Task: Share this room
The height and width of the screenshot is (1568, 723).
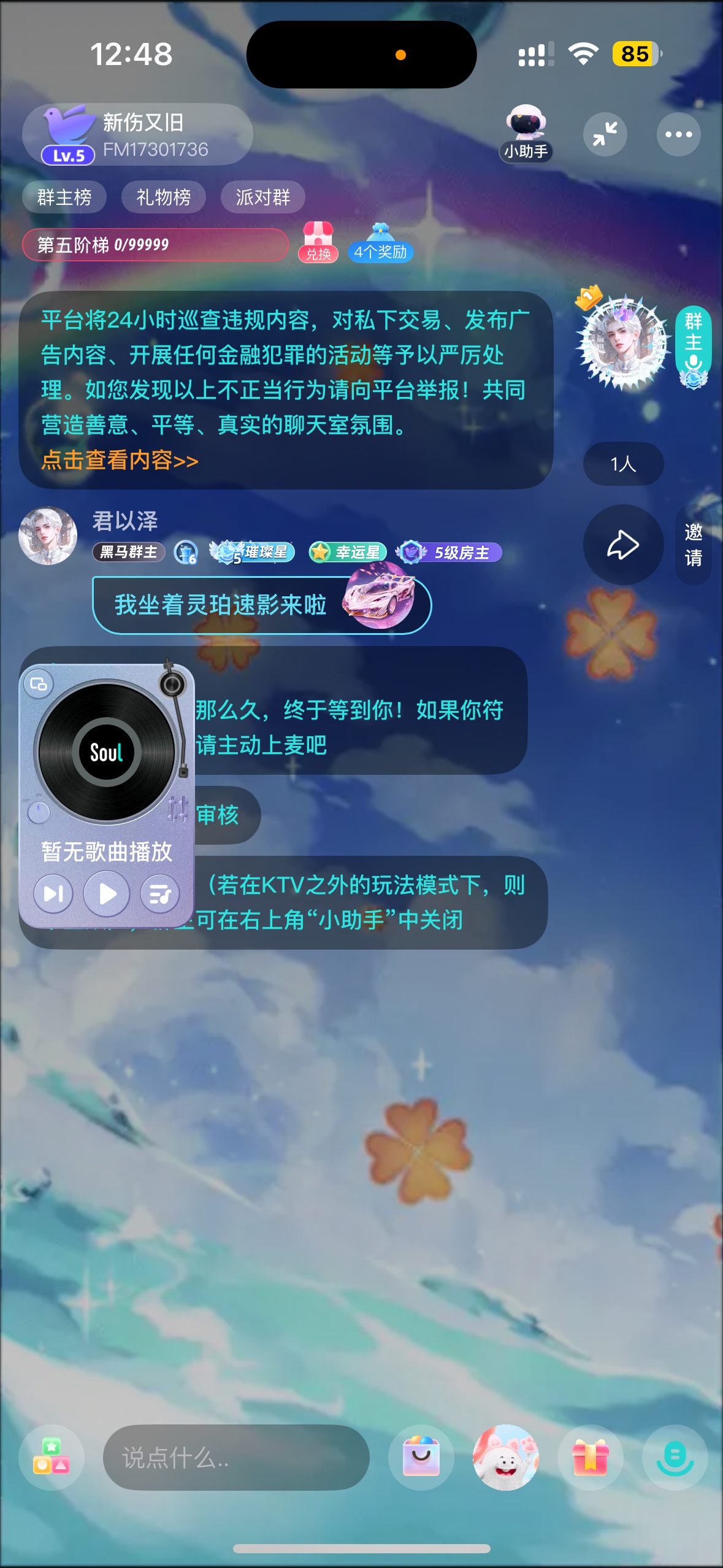Action: [x=622, y=544]
